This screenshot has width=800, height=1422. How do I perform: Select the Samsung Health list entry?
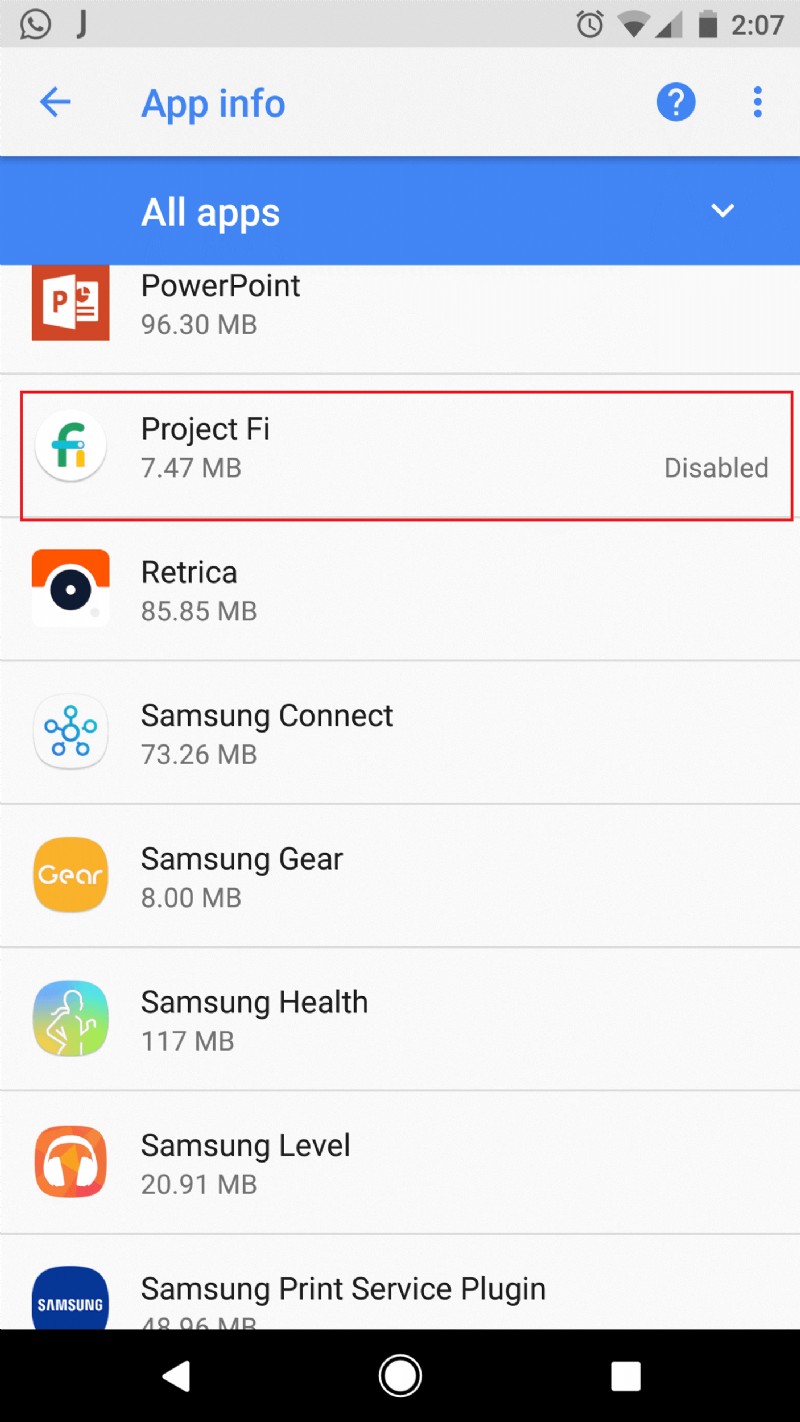click(x=400, y=1019)
